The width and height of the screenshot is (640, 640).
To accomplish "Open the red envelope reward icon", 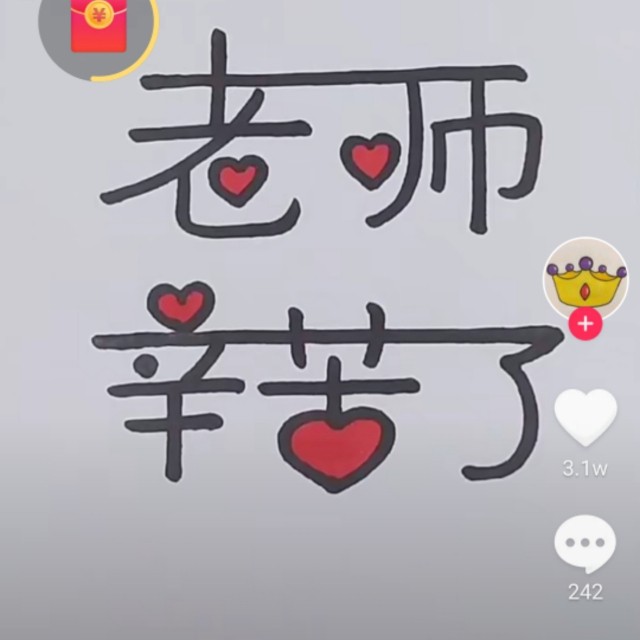I will tap(98, 25).
